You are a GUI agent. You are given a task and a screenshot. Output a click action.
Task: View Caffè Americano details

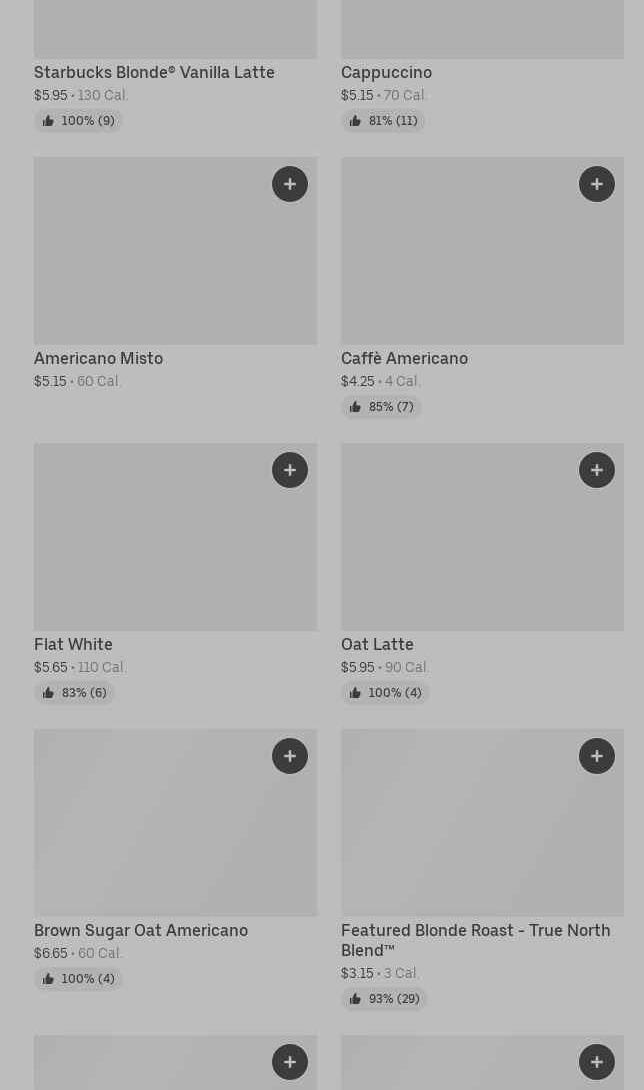(482, 287)
